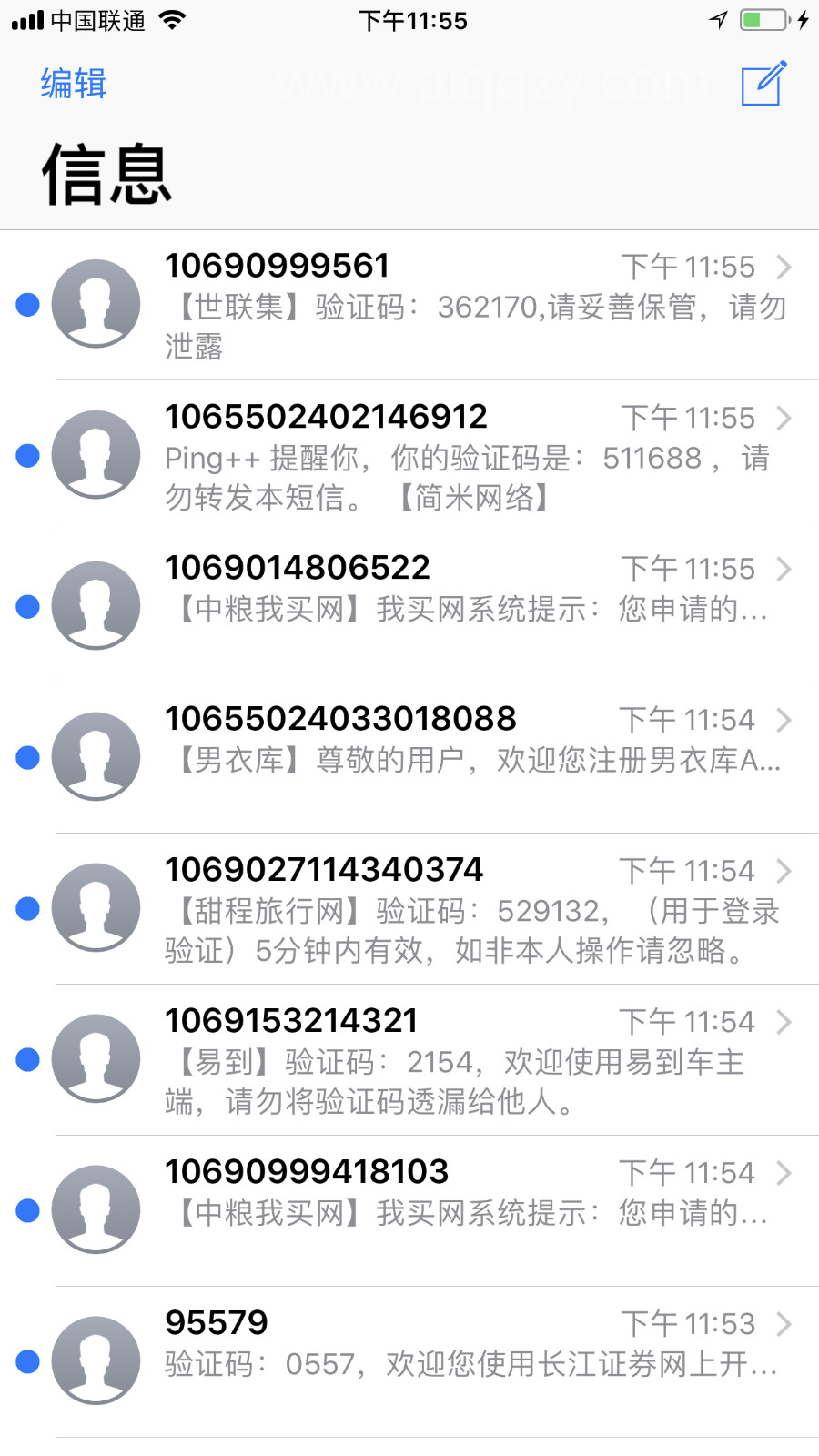Open the 易到 message from 1069153214321
The height and width of the screenshot is (1456, 819).
click(409, 1060)
